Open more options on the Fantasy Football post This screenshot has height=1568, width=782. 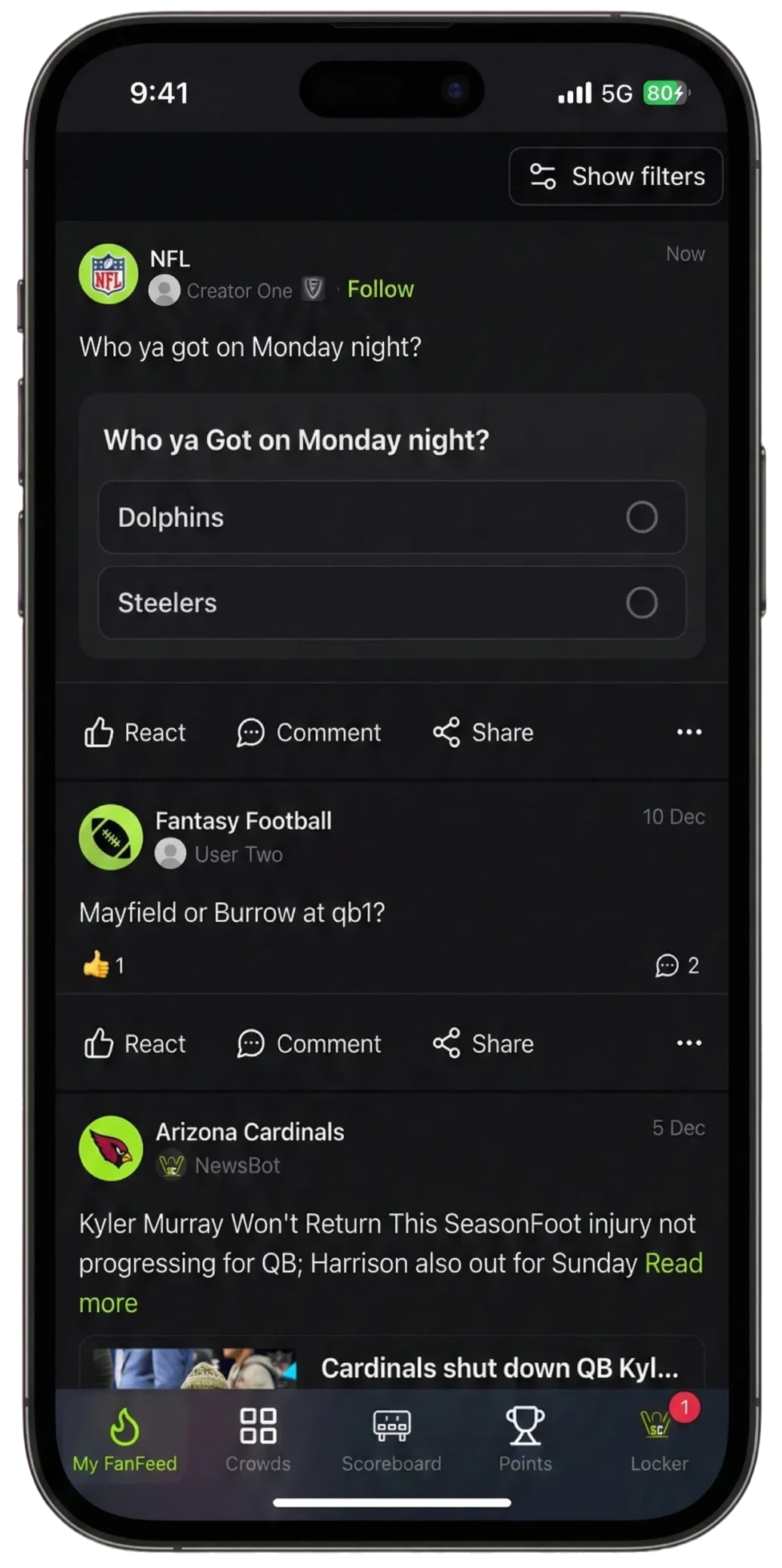click(x=688, y=1043)
